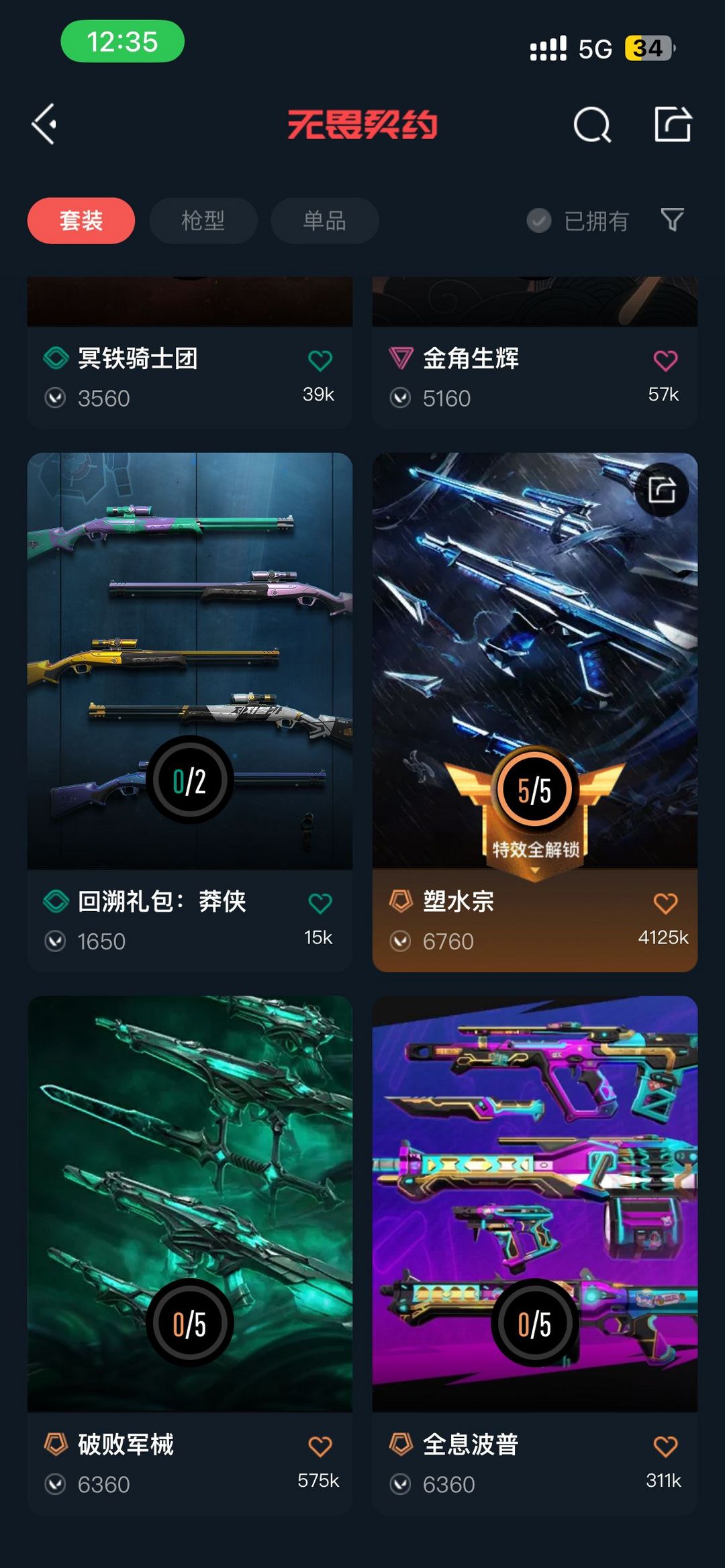Open the 全息波普 bundle card
Image resolution: width=725 pixels, height=1568 pixels.
coord(535,1204)
